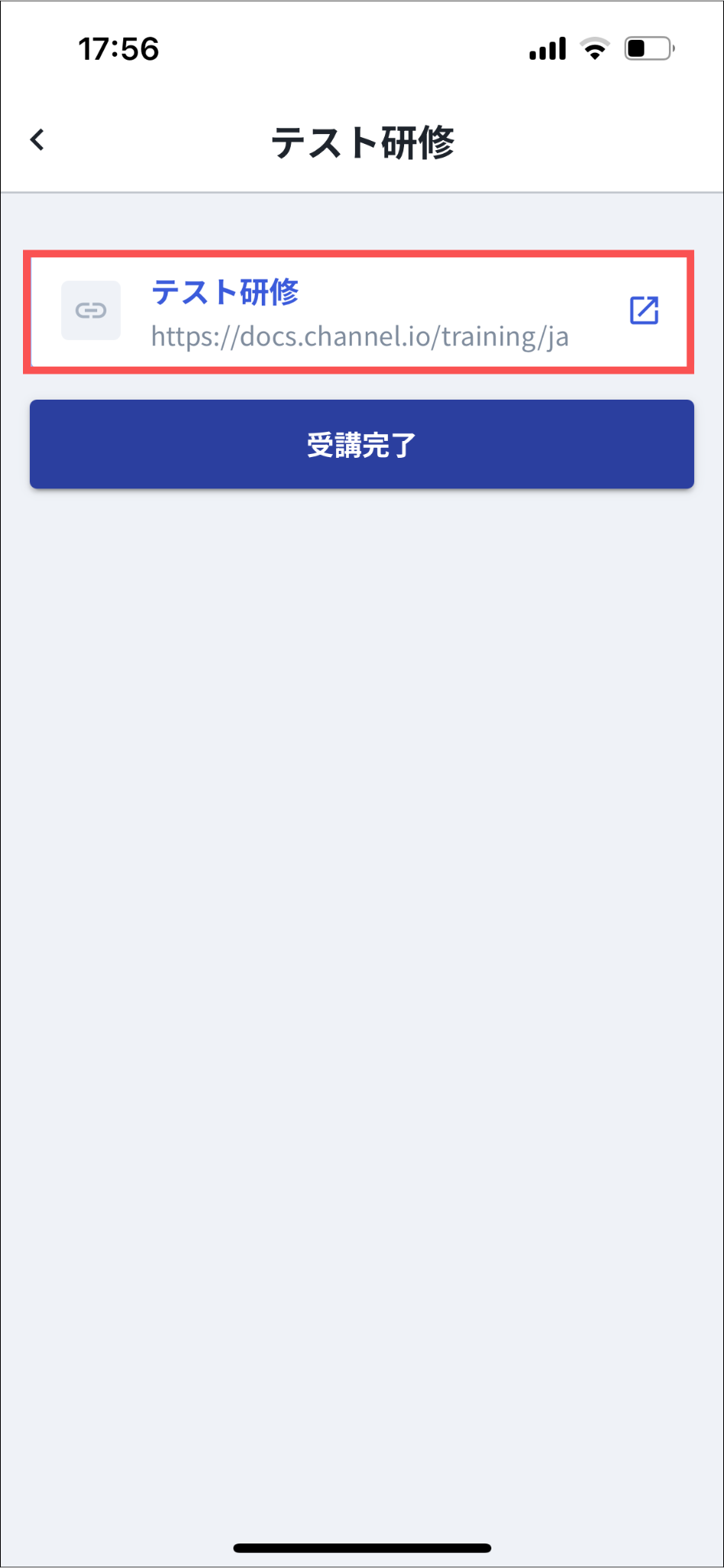Screen dimensions: 724x1568
Task: Go back using the header arrow
Action: coord(37,140)
